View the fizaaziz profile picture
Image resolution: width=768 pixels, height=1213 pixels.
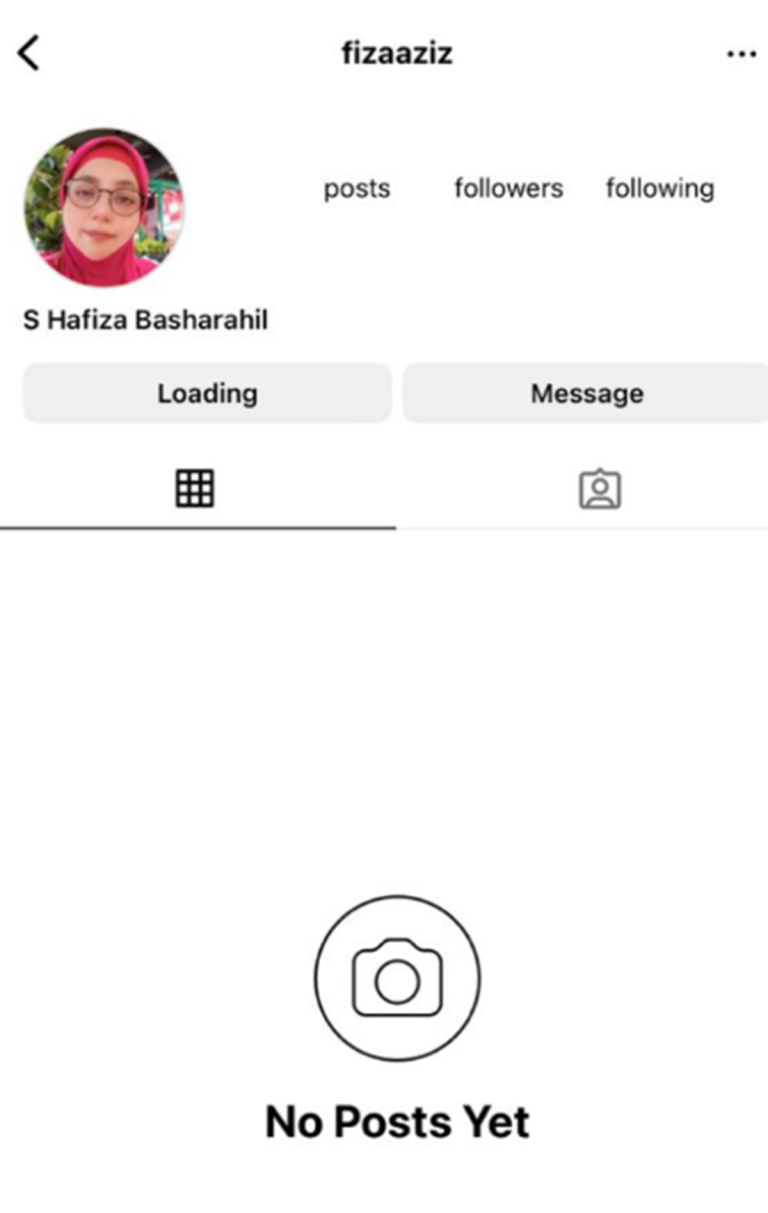[x=103, y=207]
